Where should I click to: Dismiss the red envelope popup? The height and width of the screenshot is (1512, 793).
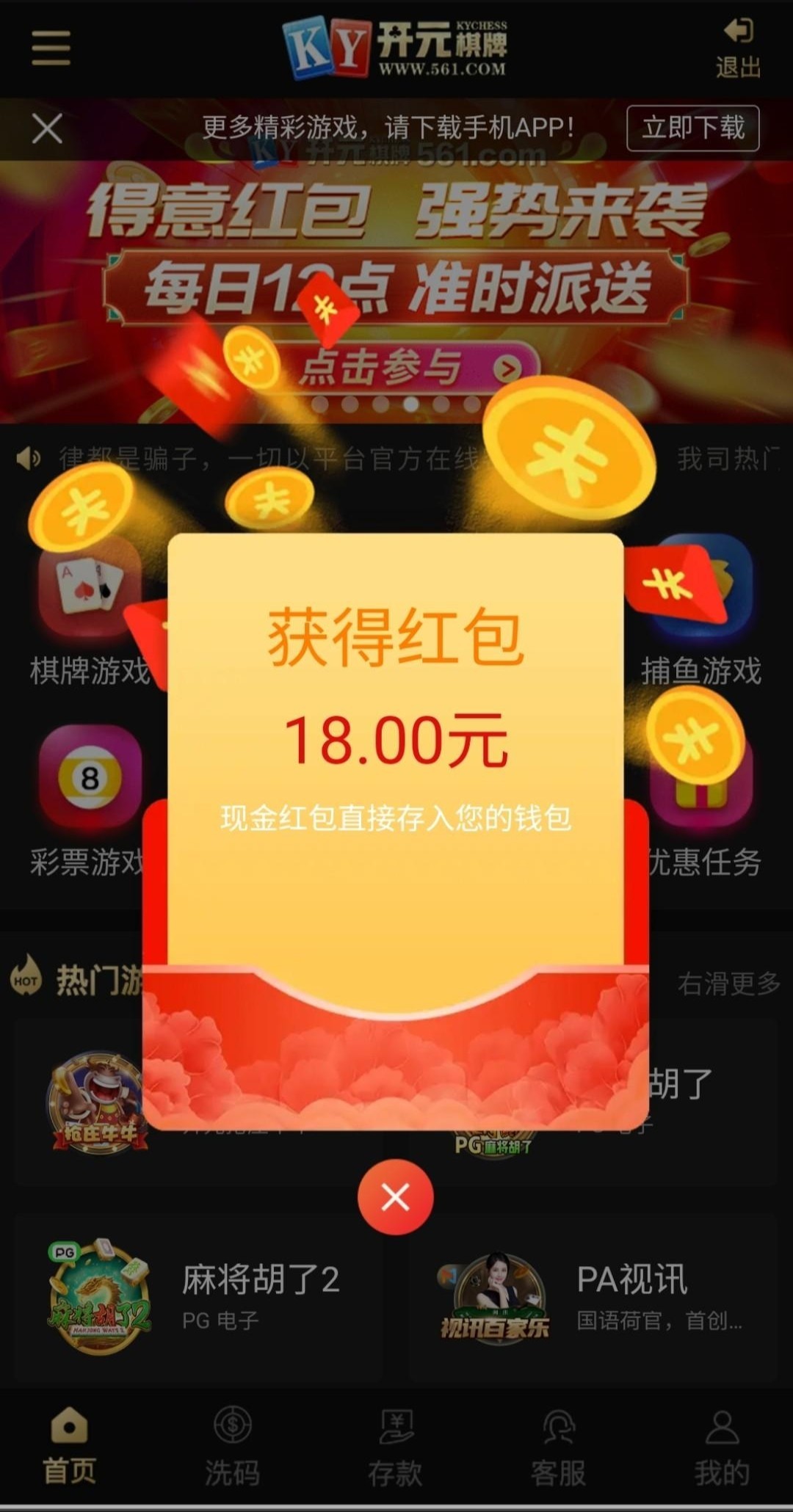coord(395,1197)
